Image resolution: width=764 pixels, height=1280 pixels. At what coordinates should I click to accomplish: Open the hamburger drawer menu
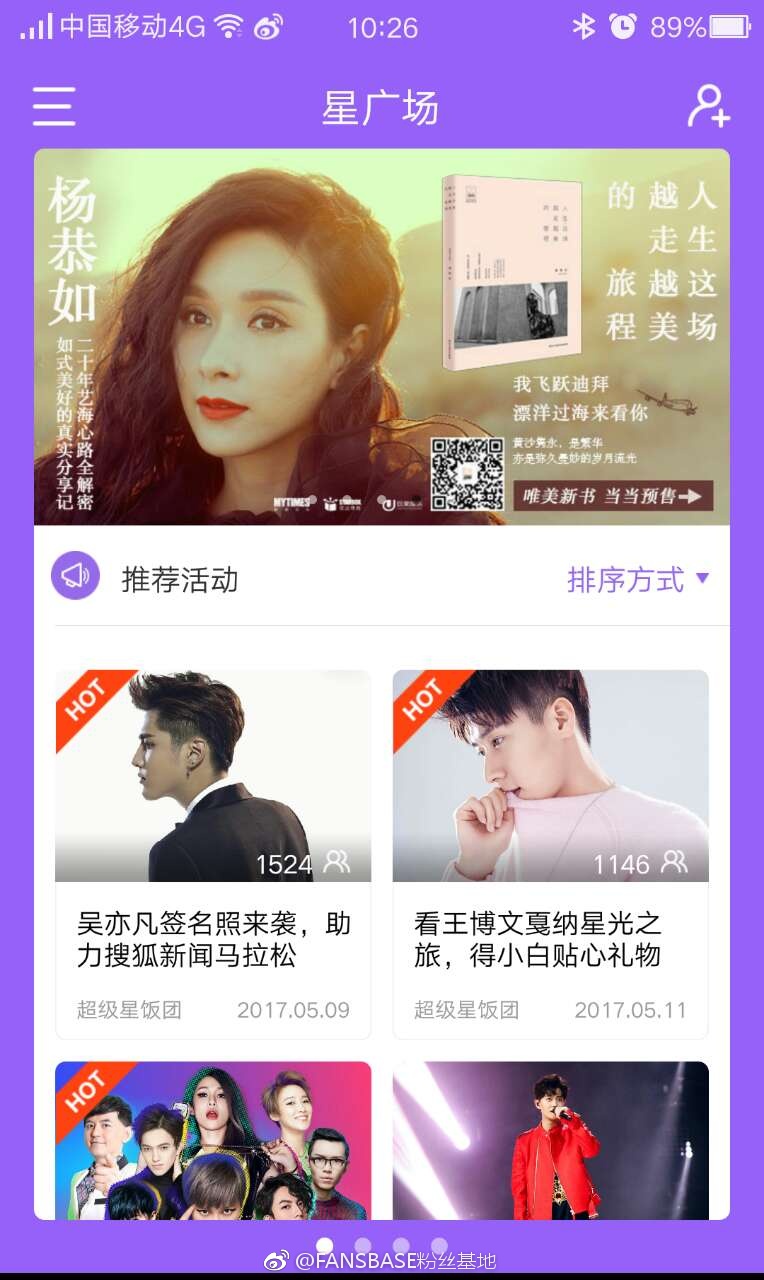click(54, 106)
